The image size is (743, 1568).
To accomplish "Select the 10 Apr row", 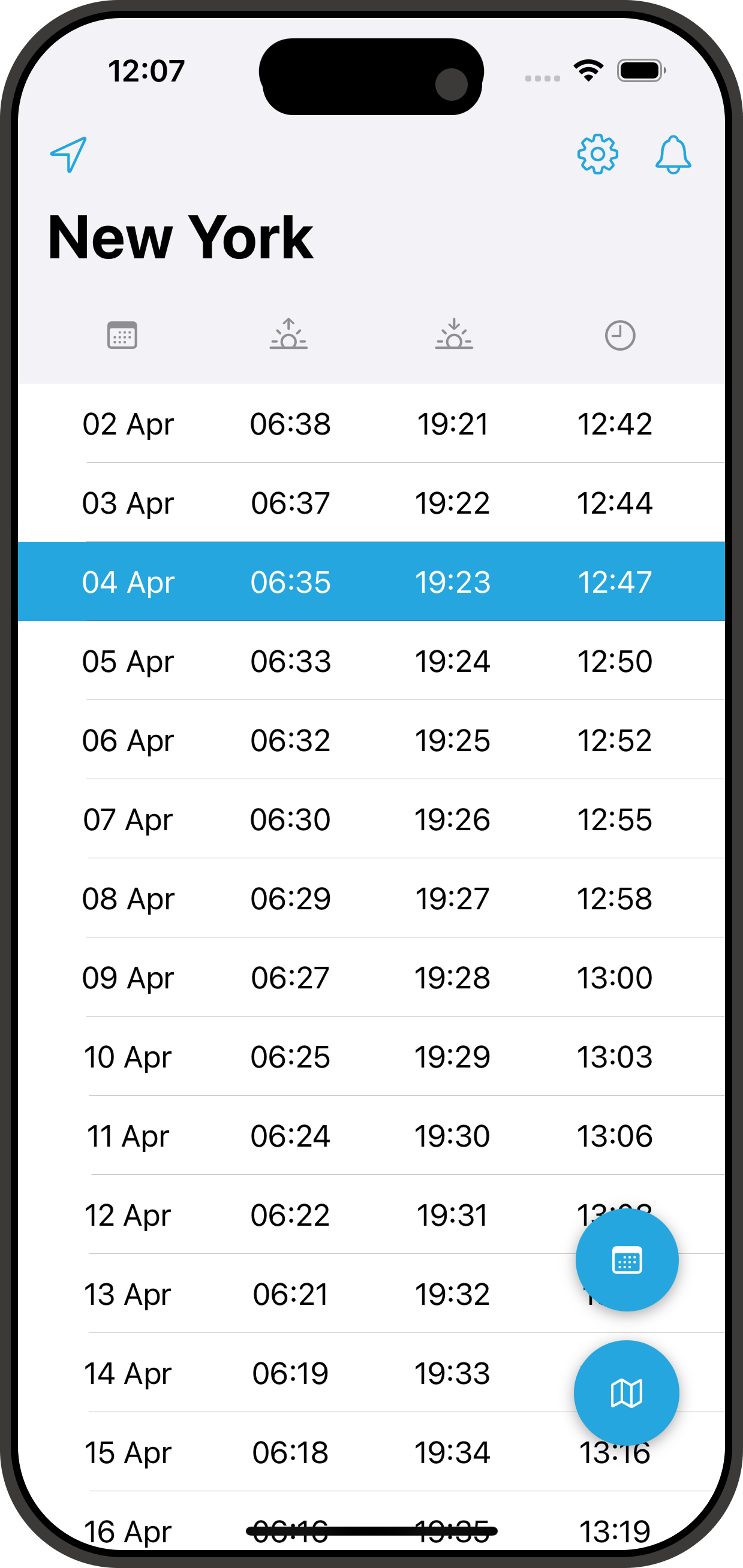I will [372, 1057].
